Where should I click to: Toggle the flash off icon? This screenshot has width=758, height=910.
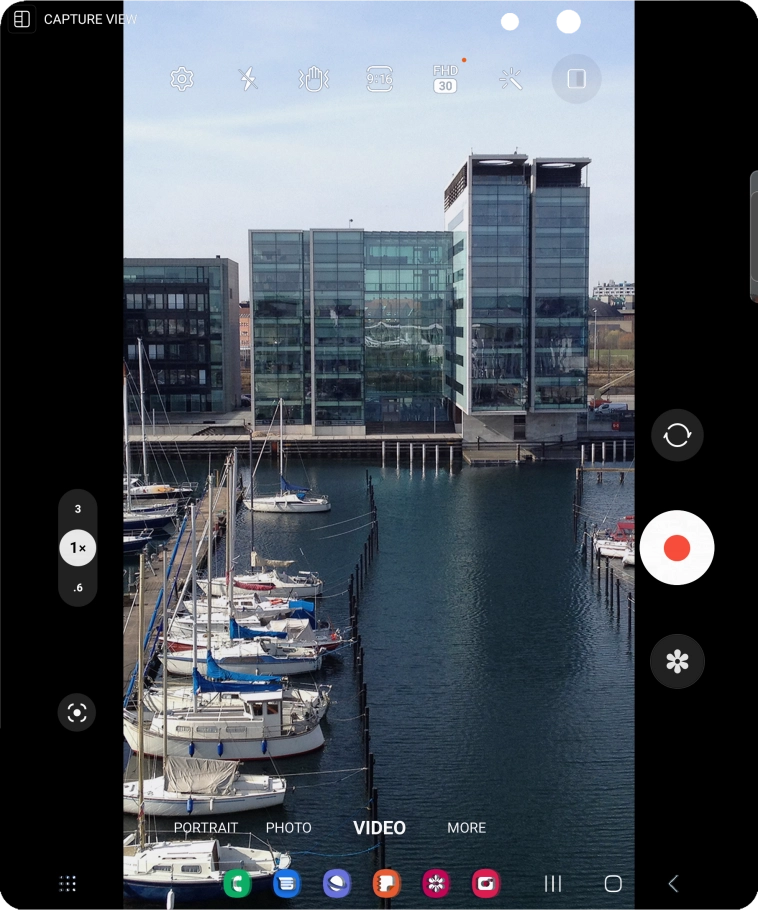pyautogui.click(x=247, y=78)
